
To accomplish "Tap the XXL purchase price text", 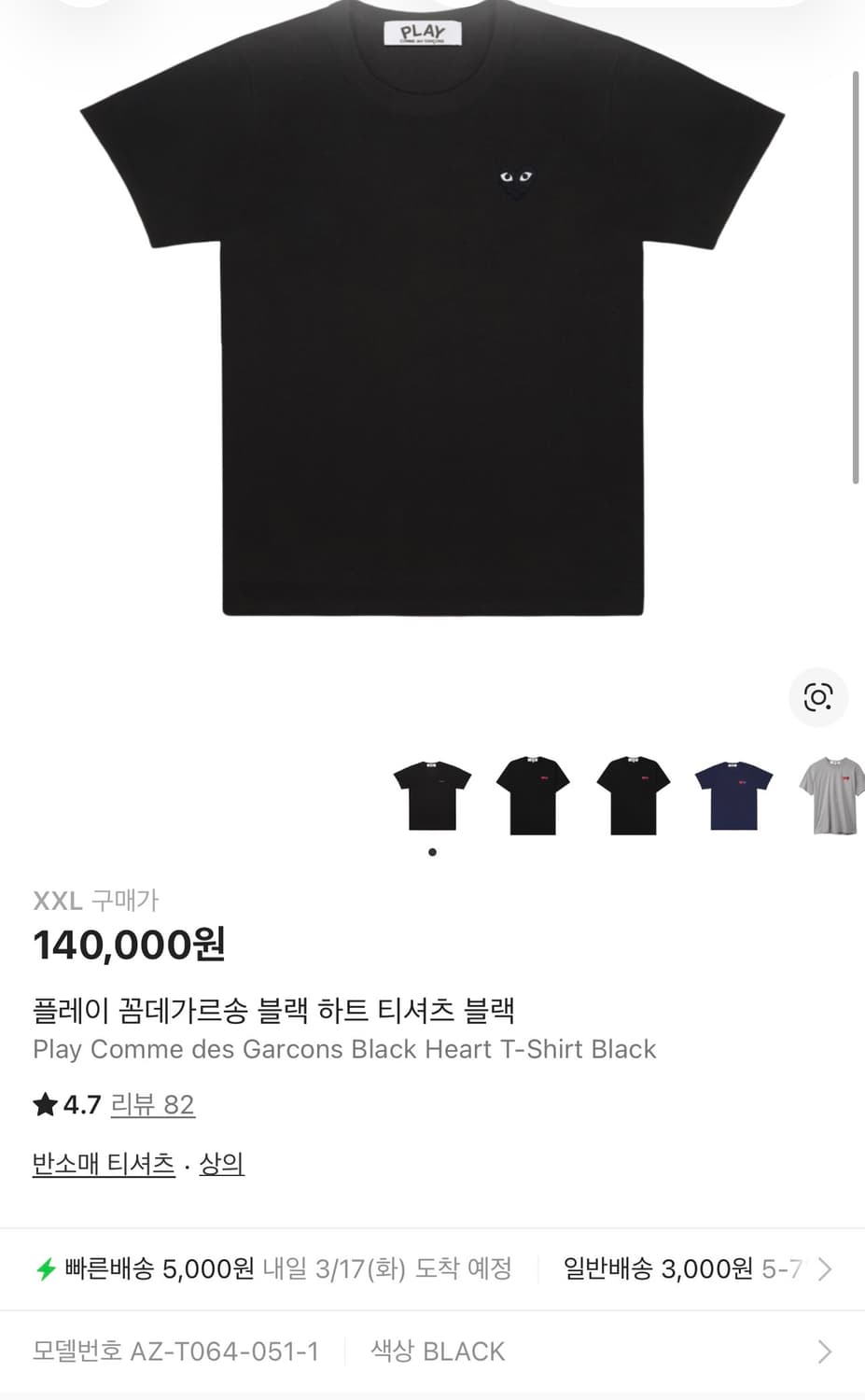I will [96, 899].
